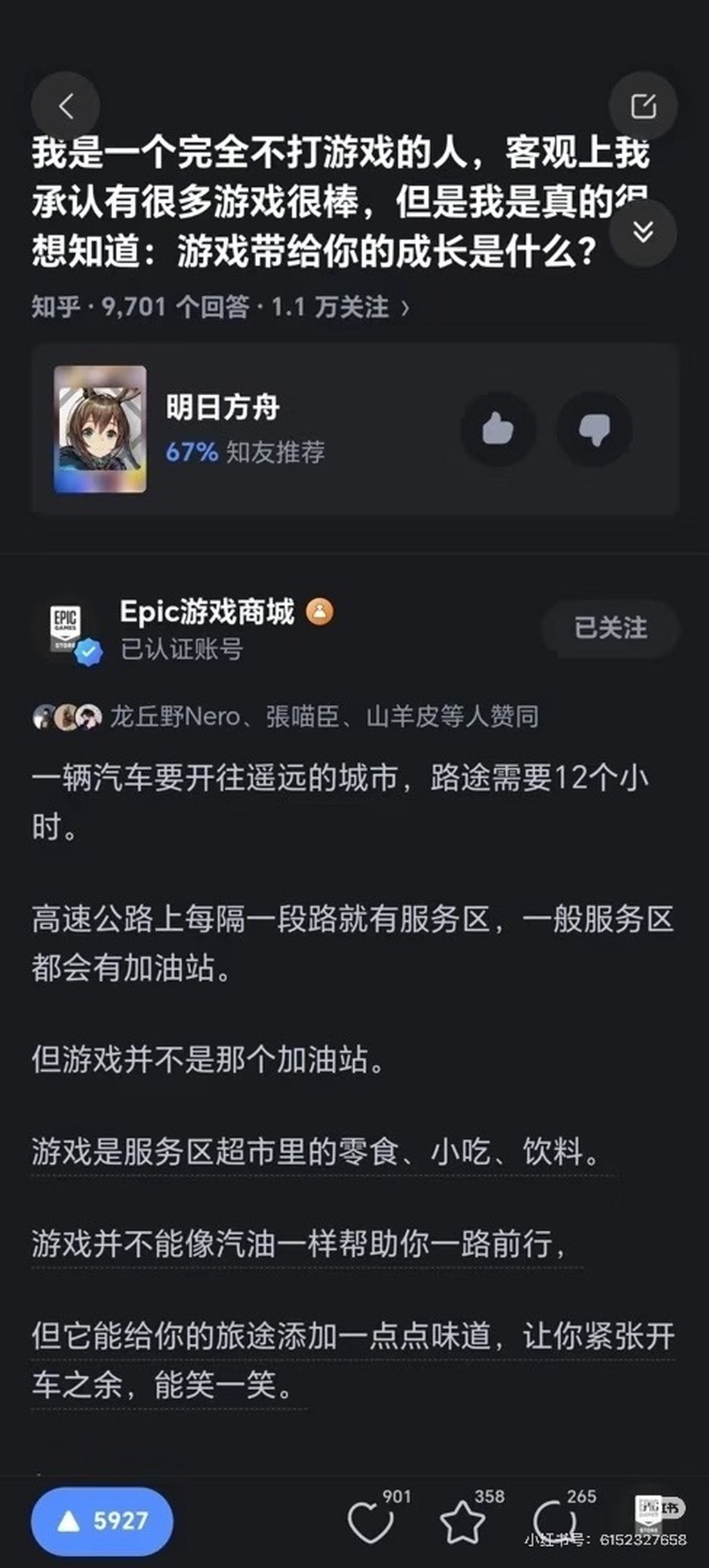
Task: Tap the 已关注 follow button
Action: point(610,628)
